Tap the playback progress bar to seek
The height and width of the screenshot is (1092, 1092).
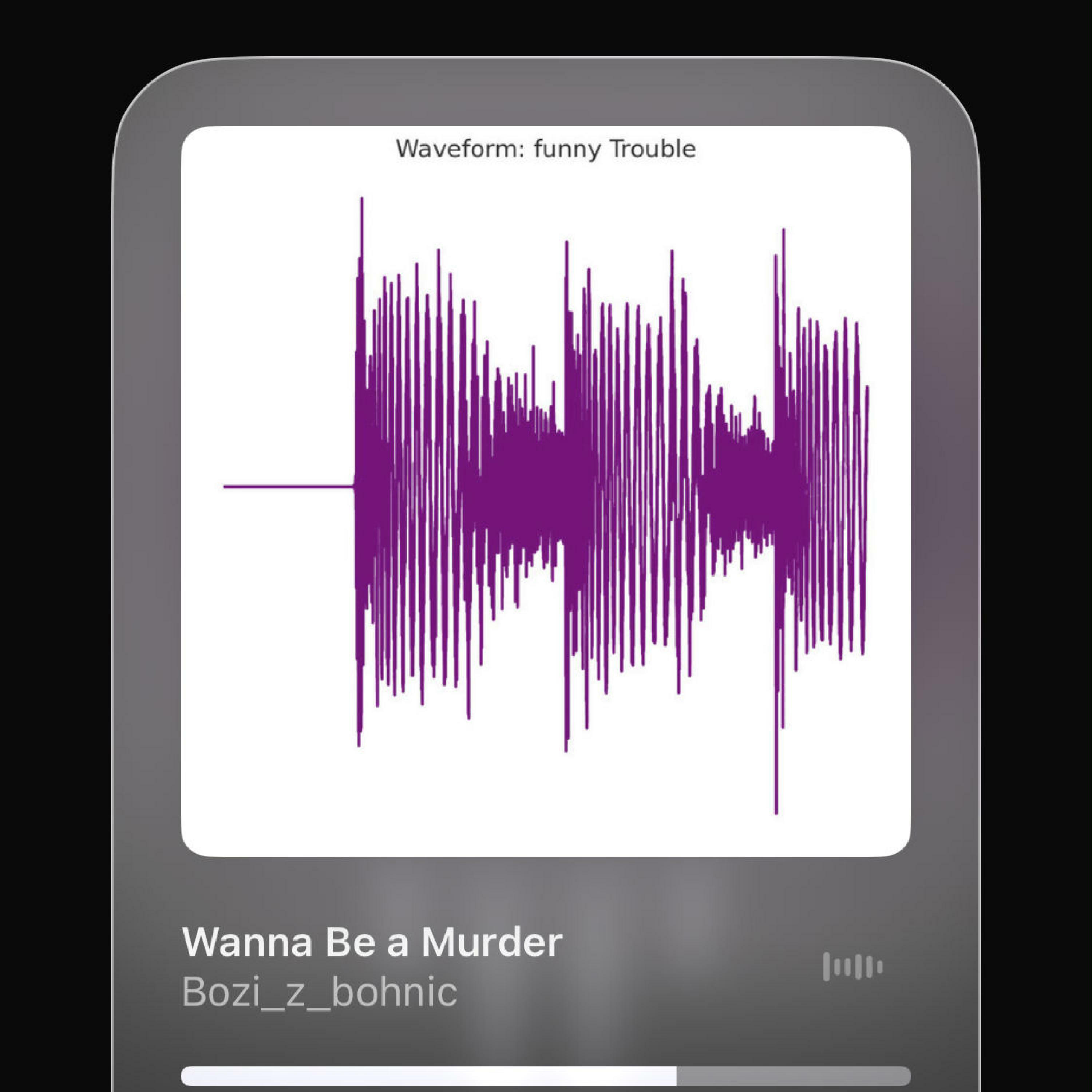click(x=545, y=1076)
